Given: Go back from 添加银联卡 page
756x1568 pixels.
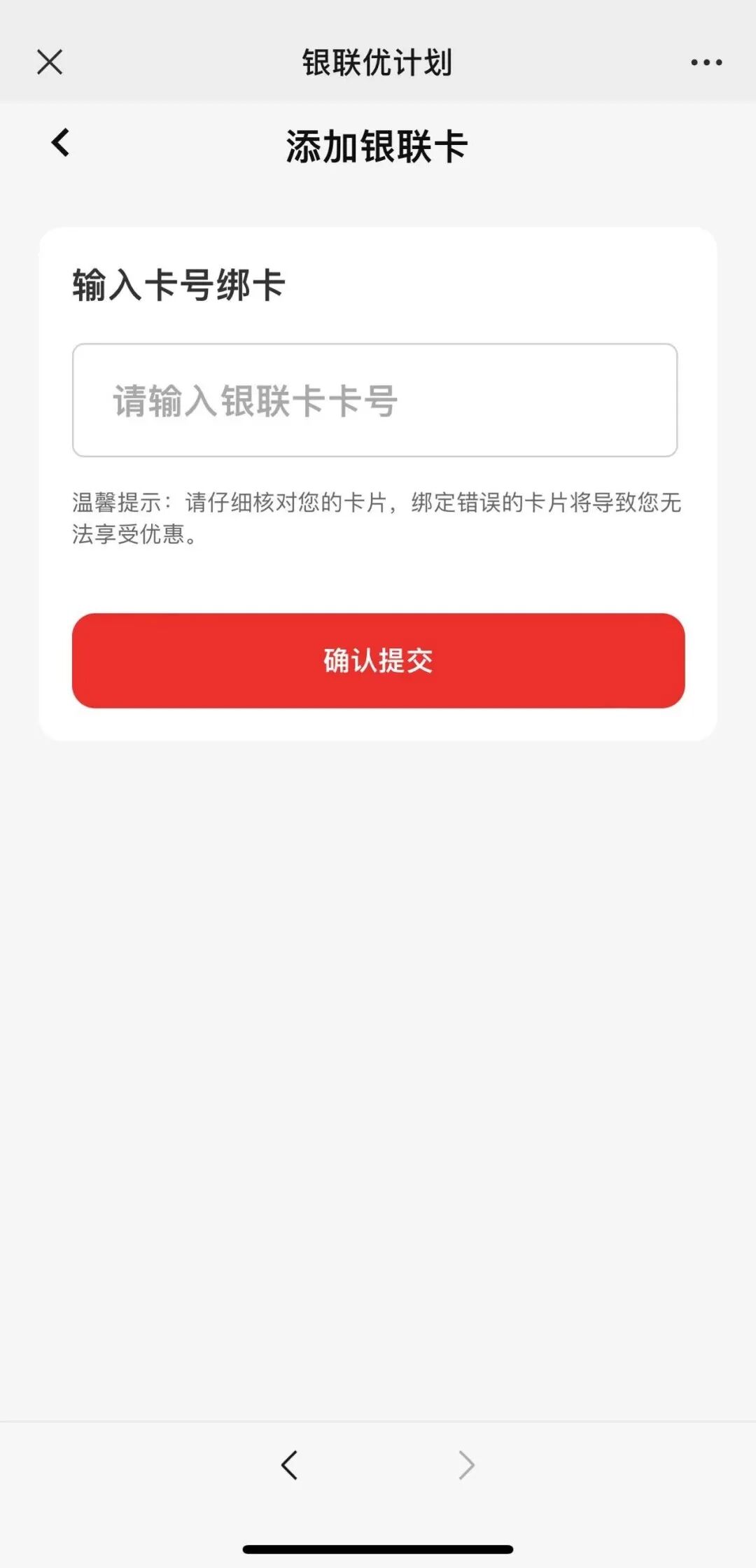Looking at the screenshot, I should pos(61,143).
